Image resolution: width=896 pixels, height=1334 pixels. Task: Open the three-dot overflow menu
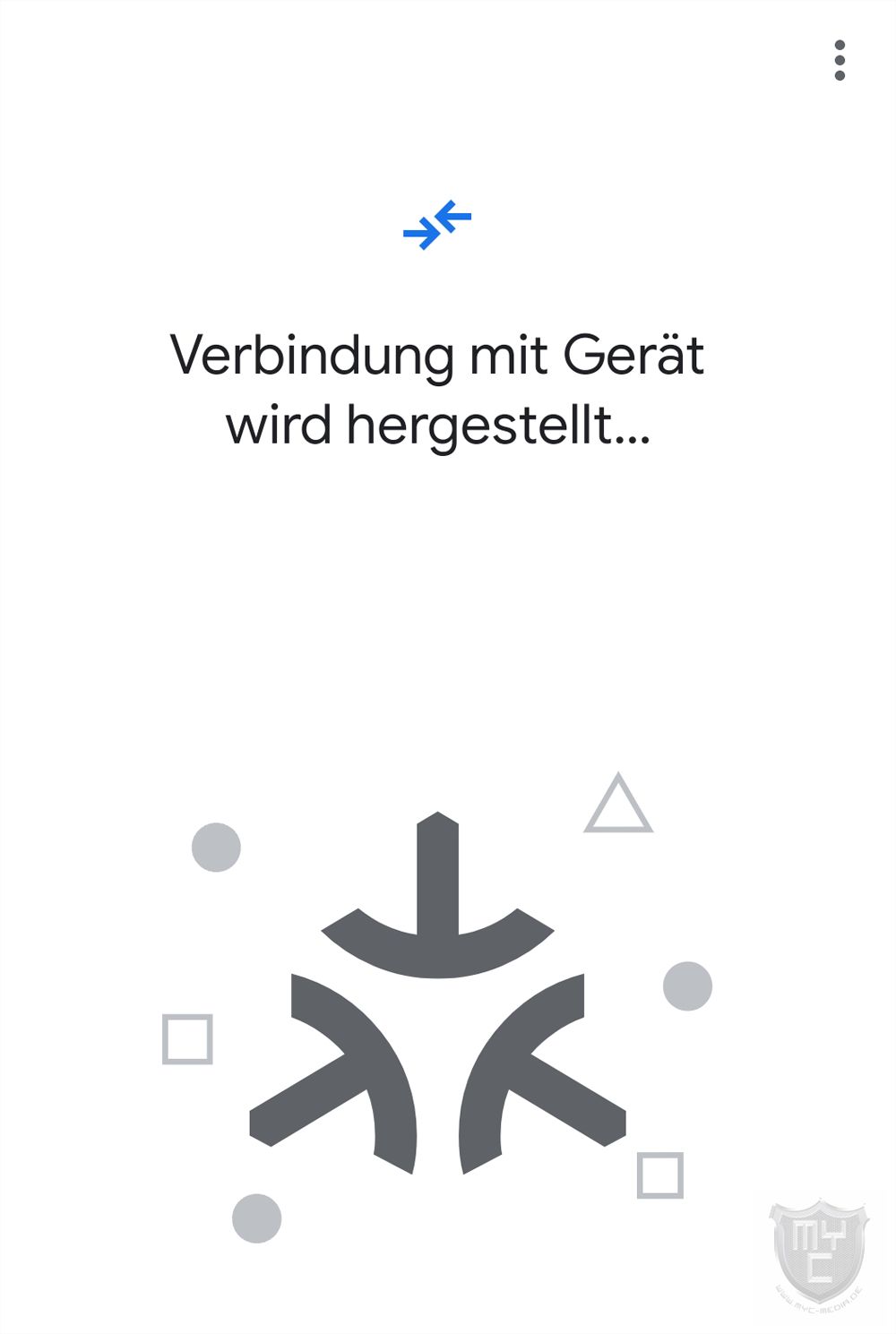tap(839, 60)
